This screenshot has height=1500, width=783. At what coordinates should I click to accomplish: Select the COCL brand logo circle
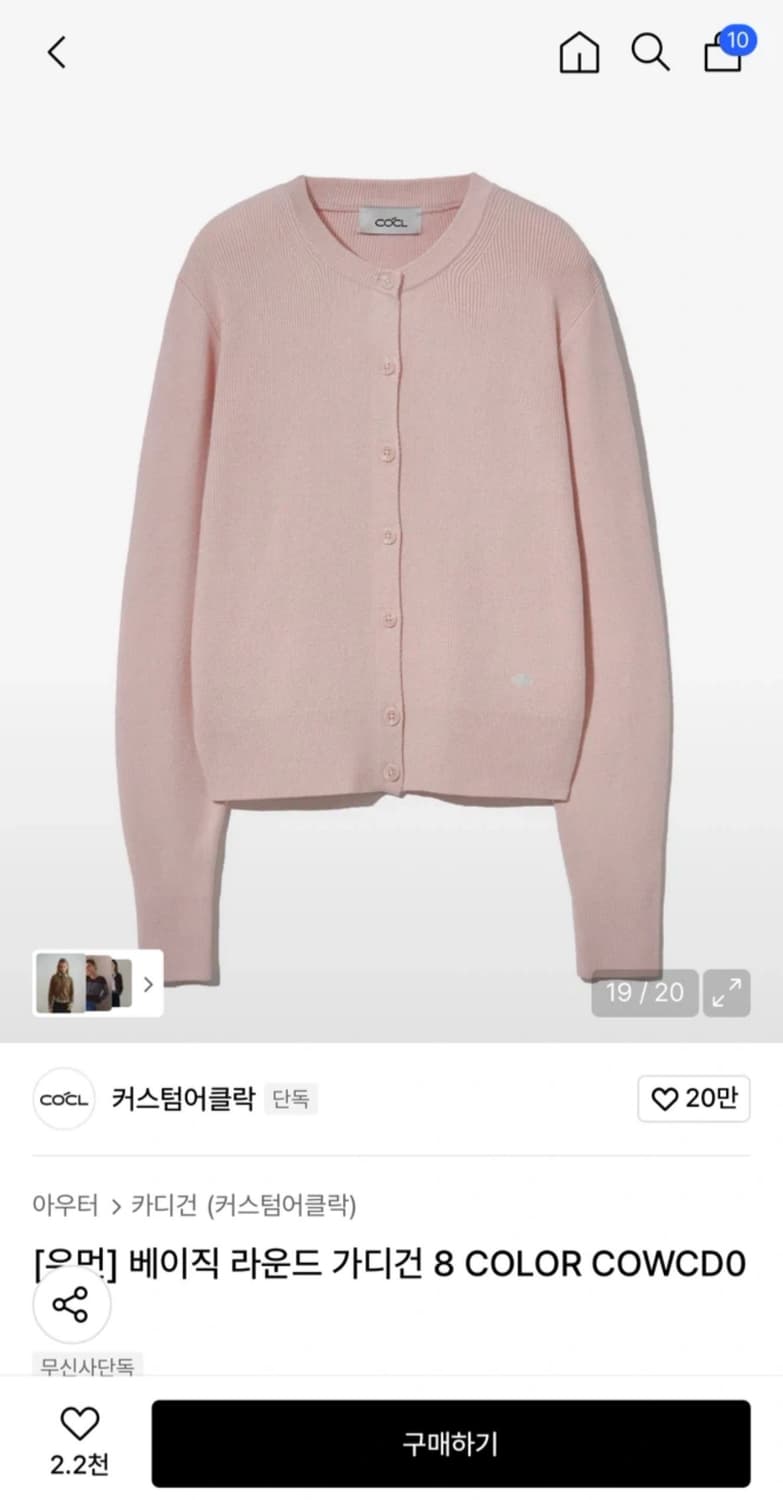(63, 1098)
